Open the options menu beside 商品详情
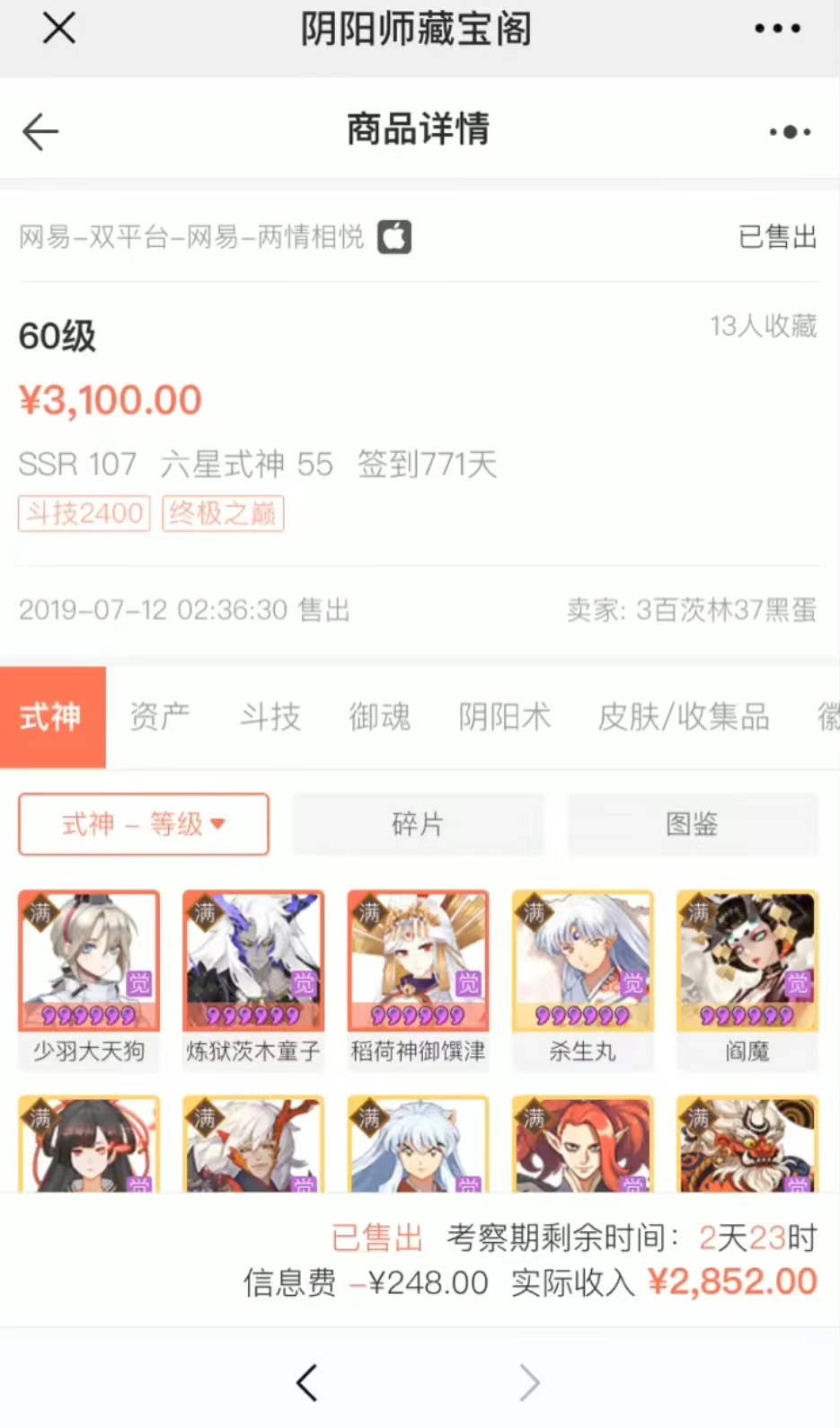 click(x=790, y=131)
